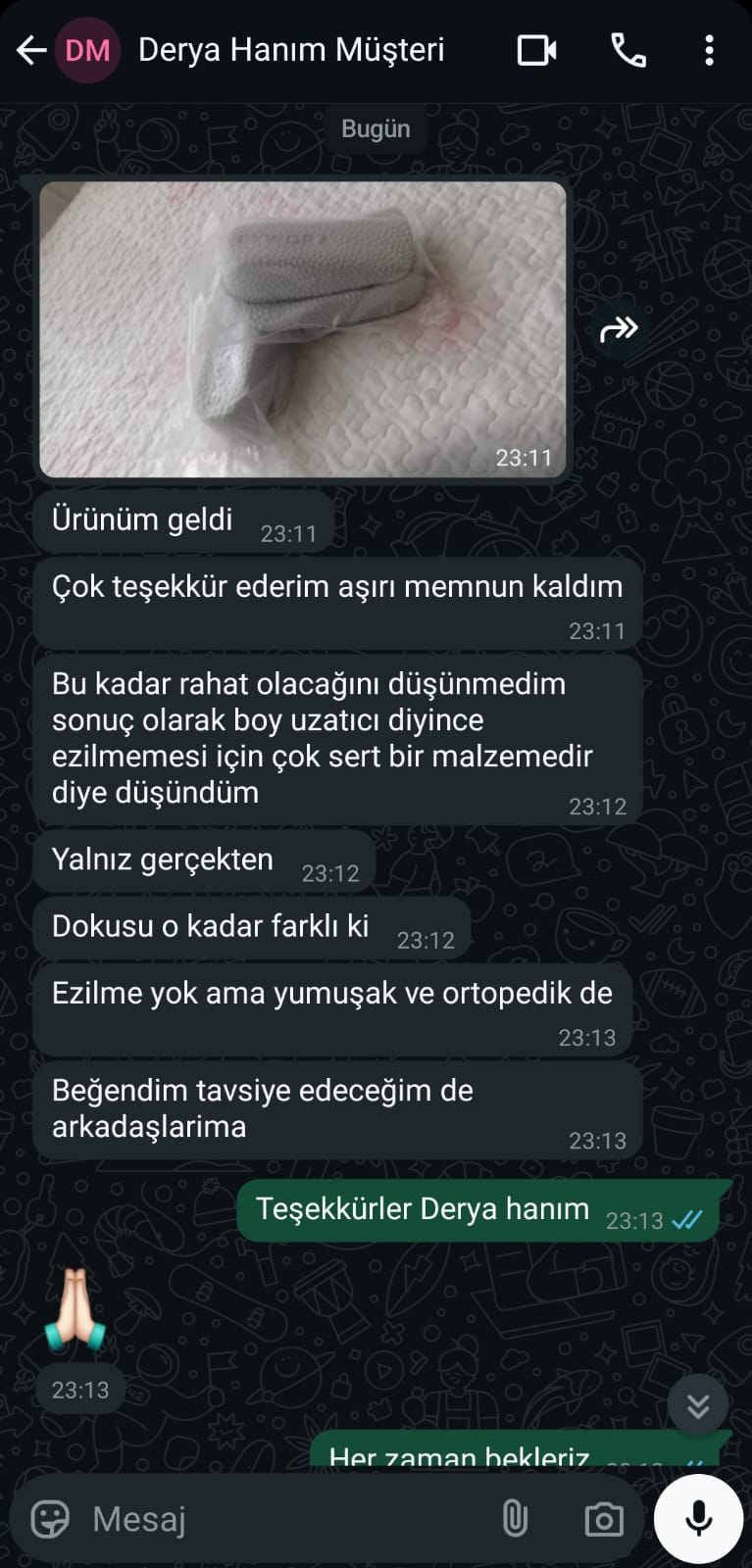Image resolution: width=752 pixels, height=1568 pixels.
Task: Start a voice call with Derya Hanım
Action: coord(628,50)
